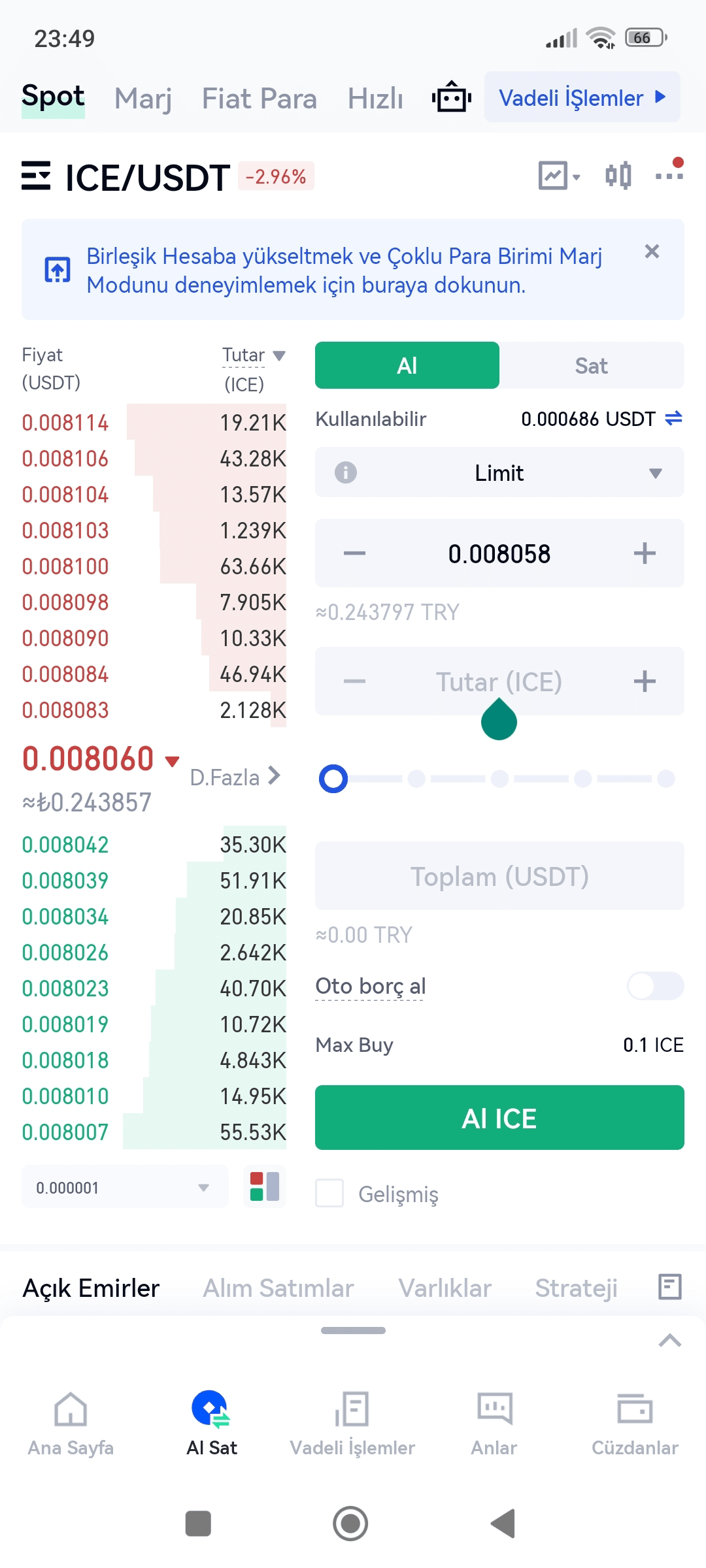This screenshot has height=1568, width=706.
Task: Open the Ana Sayfa home tab
Action: tap(71, 1424)
